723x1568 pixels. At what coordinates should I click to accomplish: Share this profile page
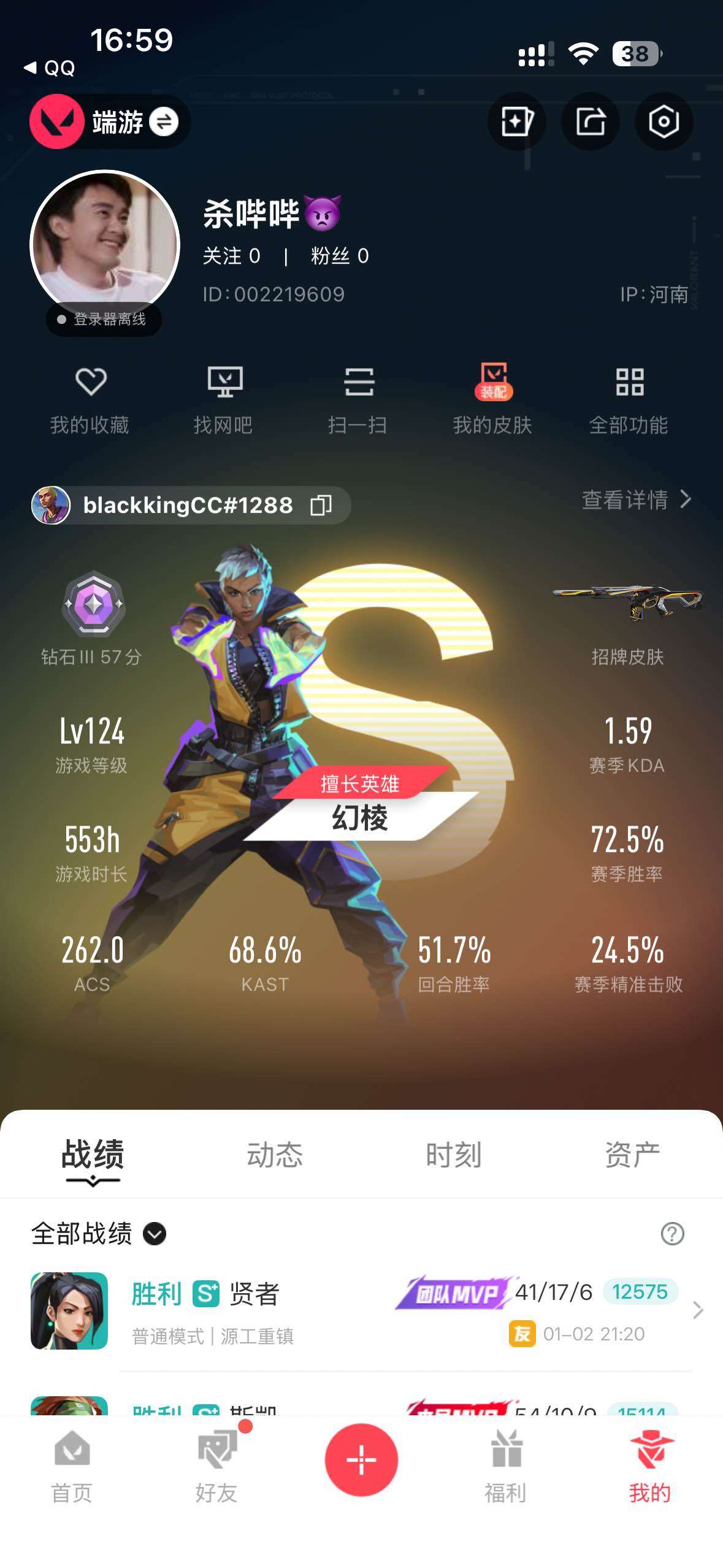(590, 121)
